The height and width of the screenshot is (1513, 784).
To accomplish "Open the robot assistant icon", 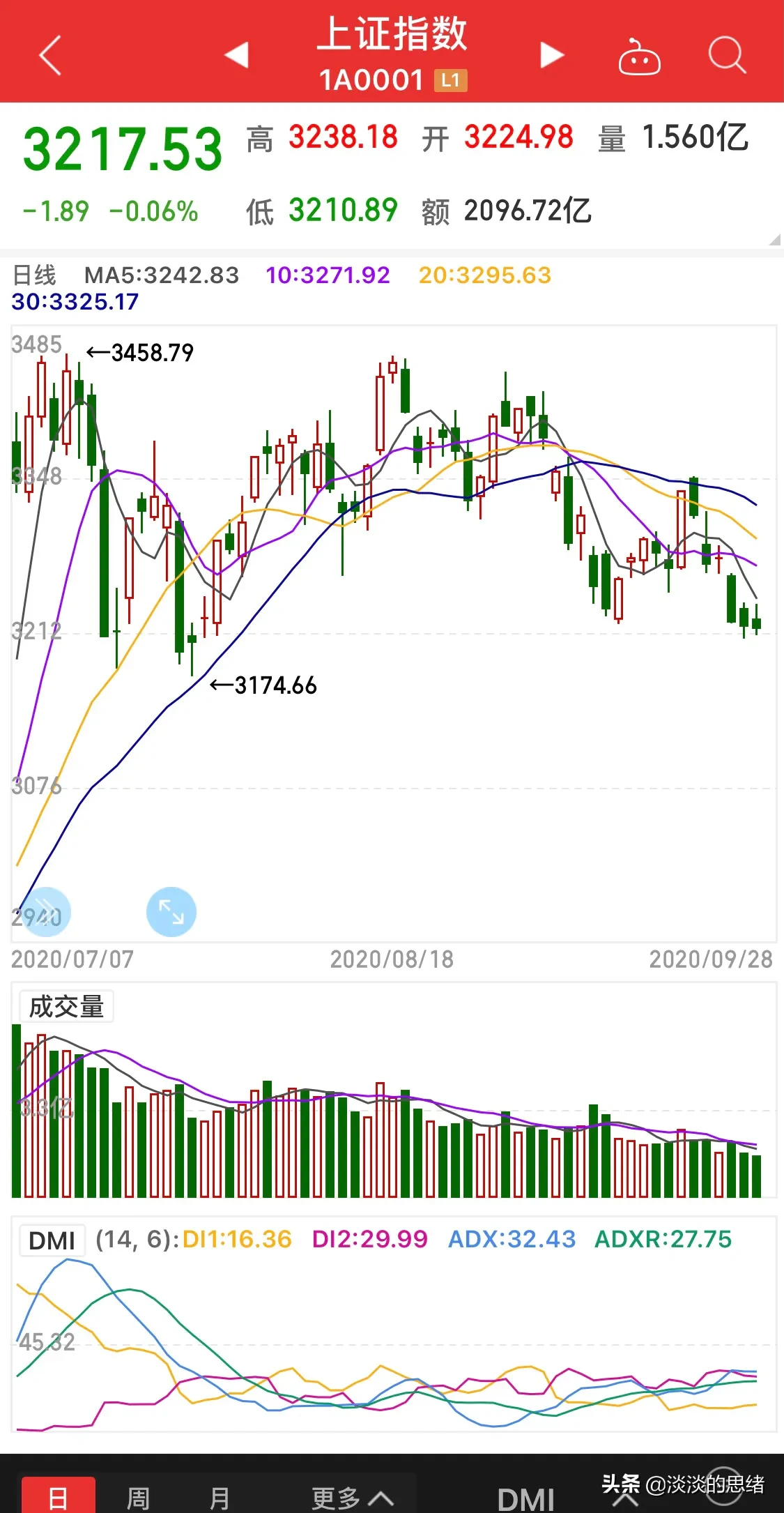I will tap(639, 57).
